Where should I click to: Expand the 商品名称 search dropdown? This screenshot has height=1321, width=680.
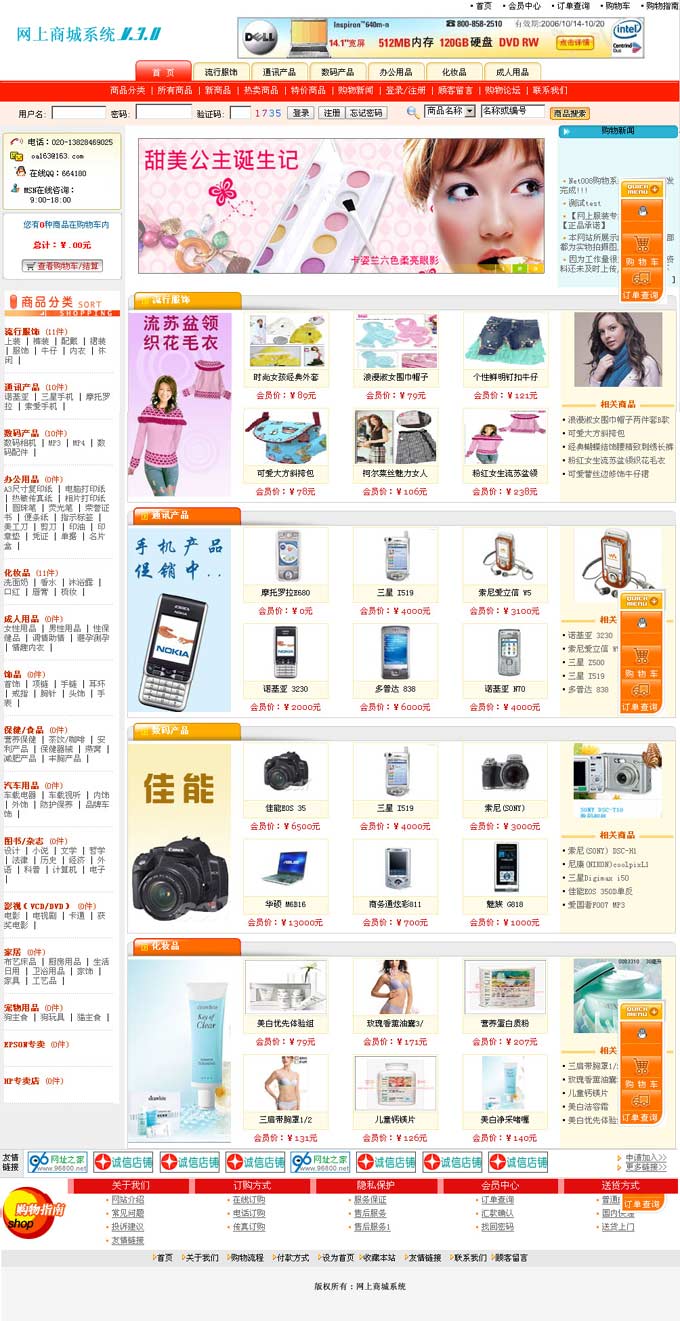470,111
